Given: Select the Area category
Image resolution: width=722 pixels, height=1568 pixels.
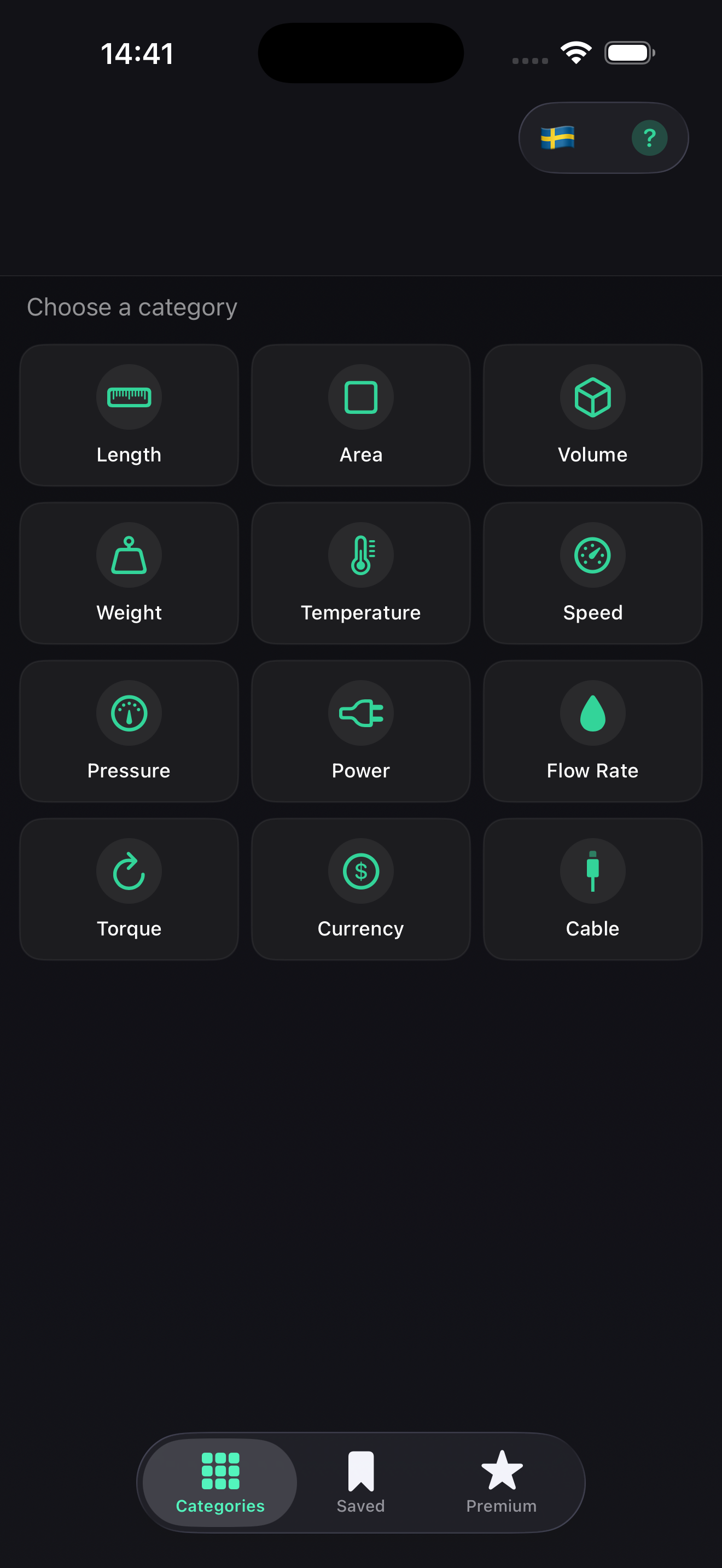Looking at the screenshot, I should click(x=360, y=416).
